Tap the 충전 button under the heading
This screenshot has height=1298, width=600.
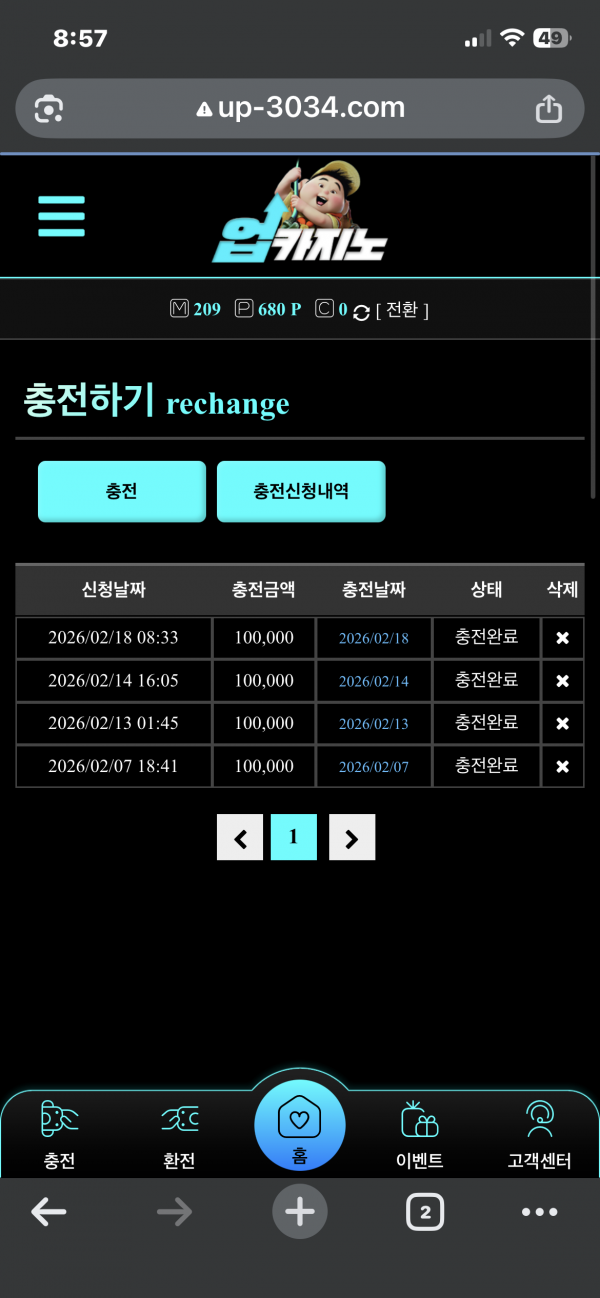121,491
